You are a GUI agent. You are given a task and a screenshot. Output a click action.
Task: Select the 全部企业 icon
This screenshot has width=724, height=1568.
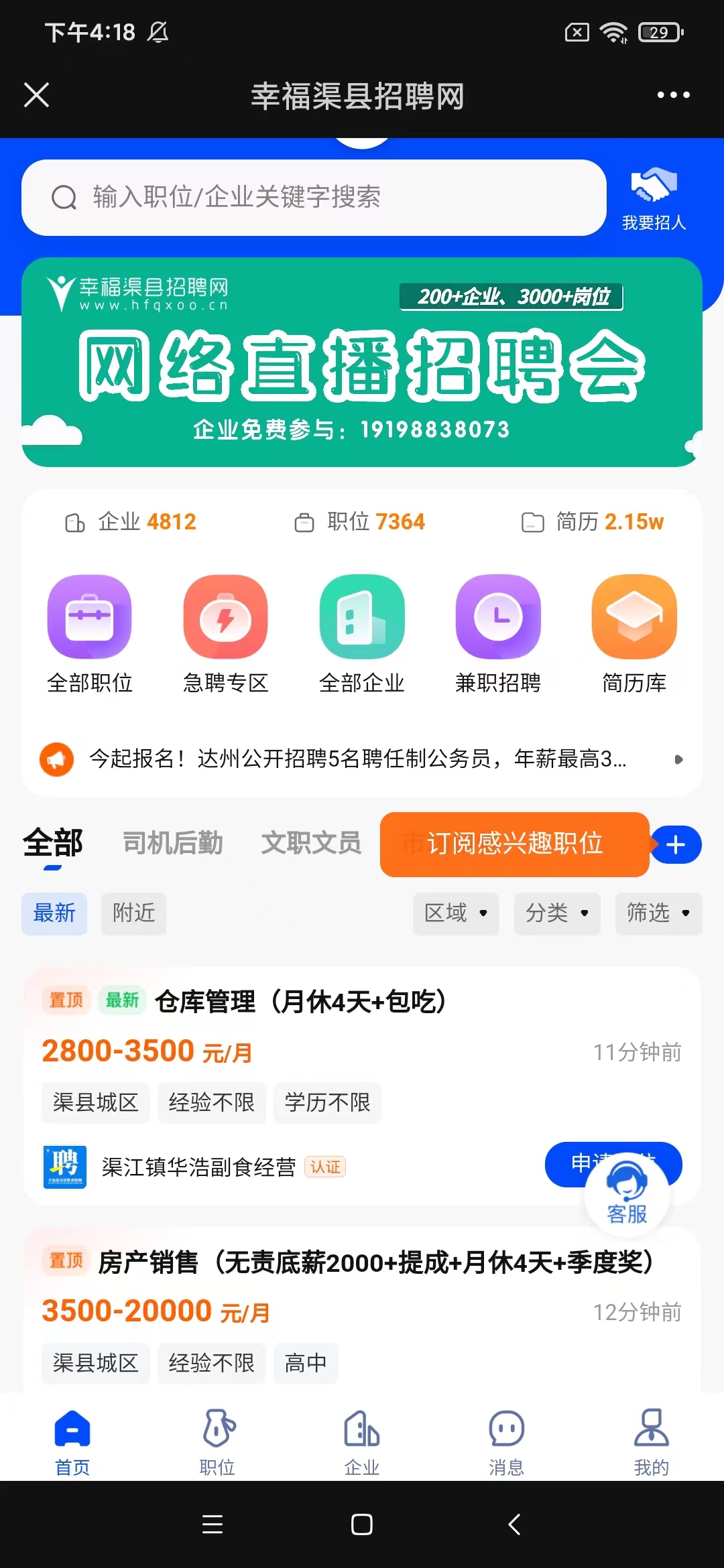(x=362, y=616)
